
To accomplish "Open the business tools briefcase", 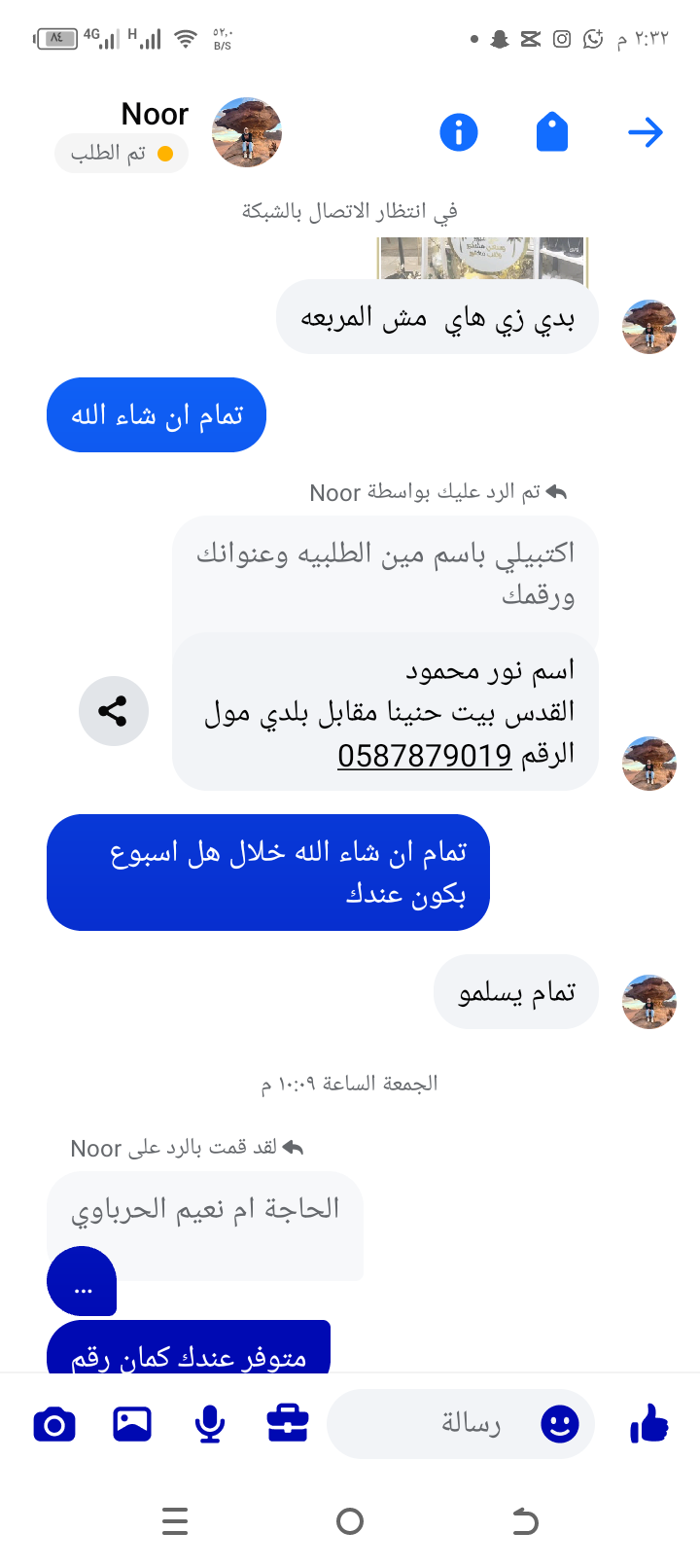I will [288, 1425].
